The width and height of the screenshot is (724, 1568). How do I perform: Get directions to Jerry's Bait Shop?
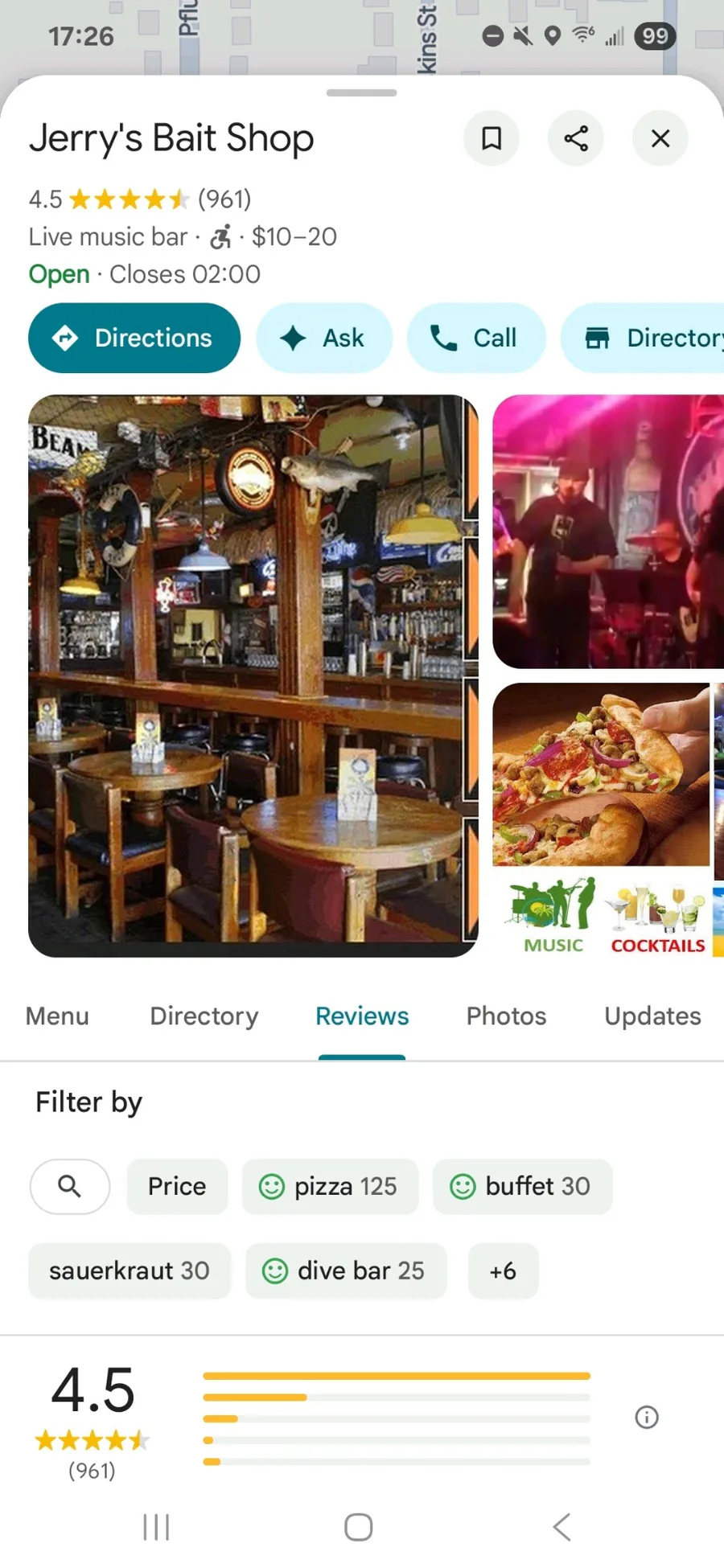(x=134, y=338)
